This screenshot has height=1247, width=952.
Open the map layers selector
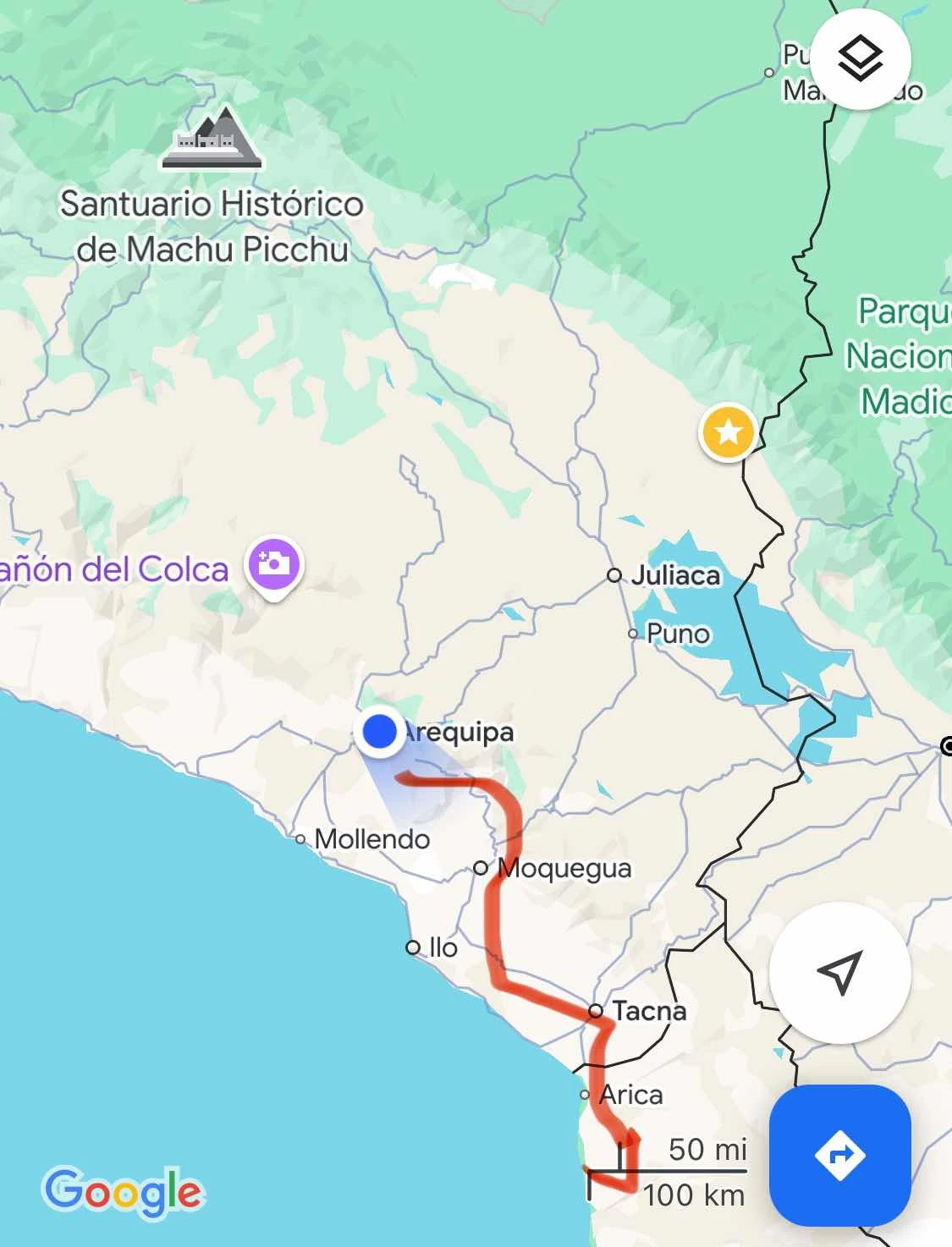[860, 59]
